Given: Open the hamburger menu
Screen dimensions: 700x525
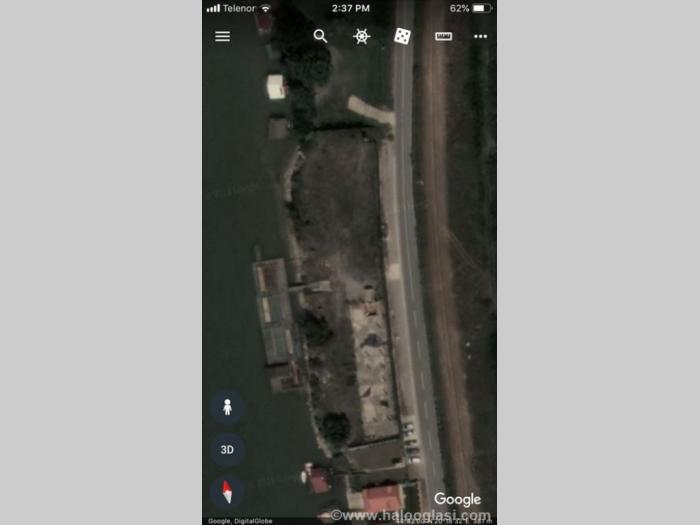Looking at the screenshot, I should (222, 36).
